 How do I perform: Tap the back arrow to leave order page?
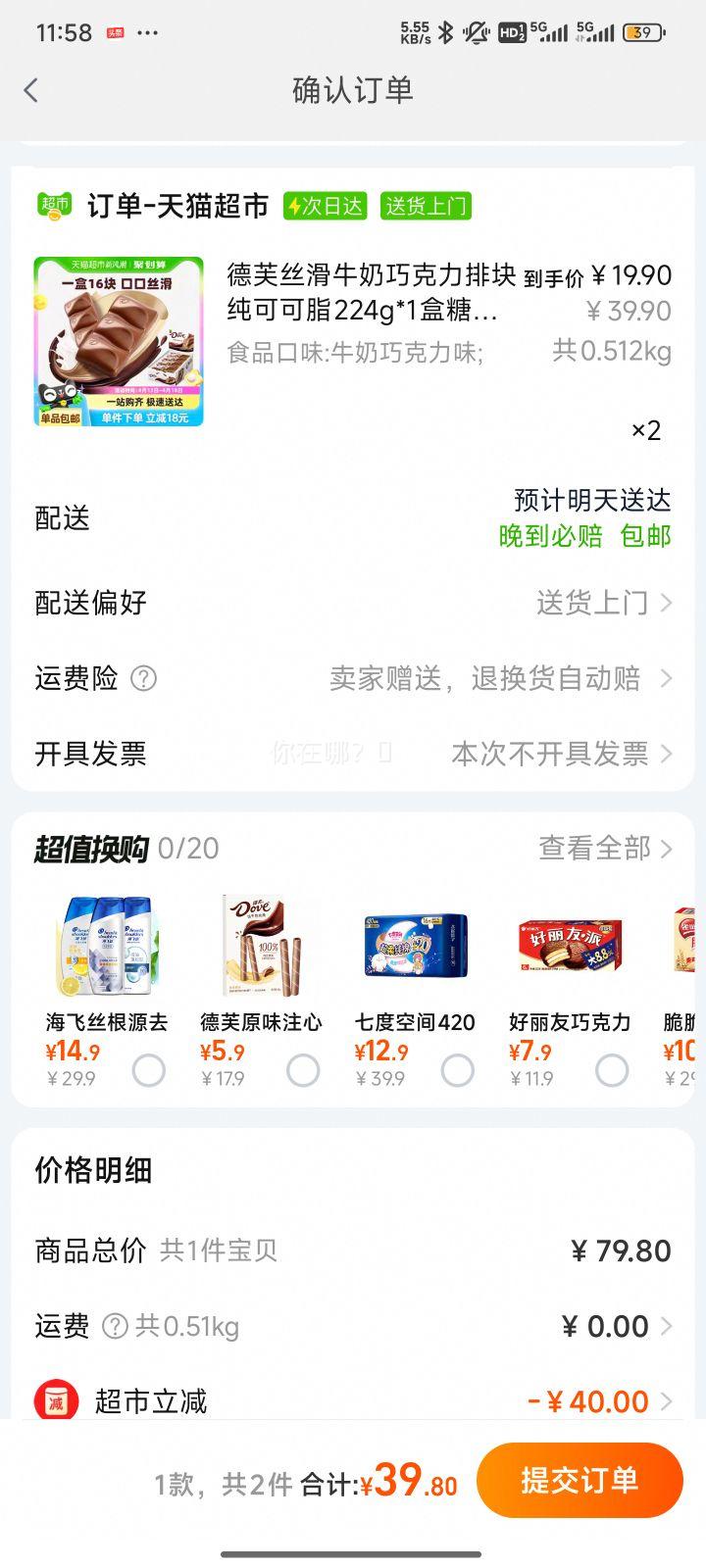(31, 89)
